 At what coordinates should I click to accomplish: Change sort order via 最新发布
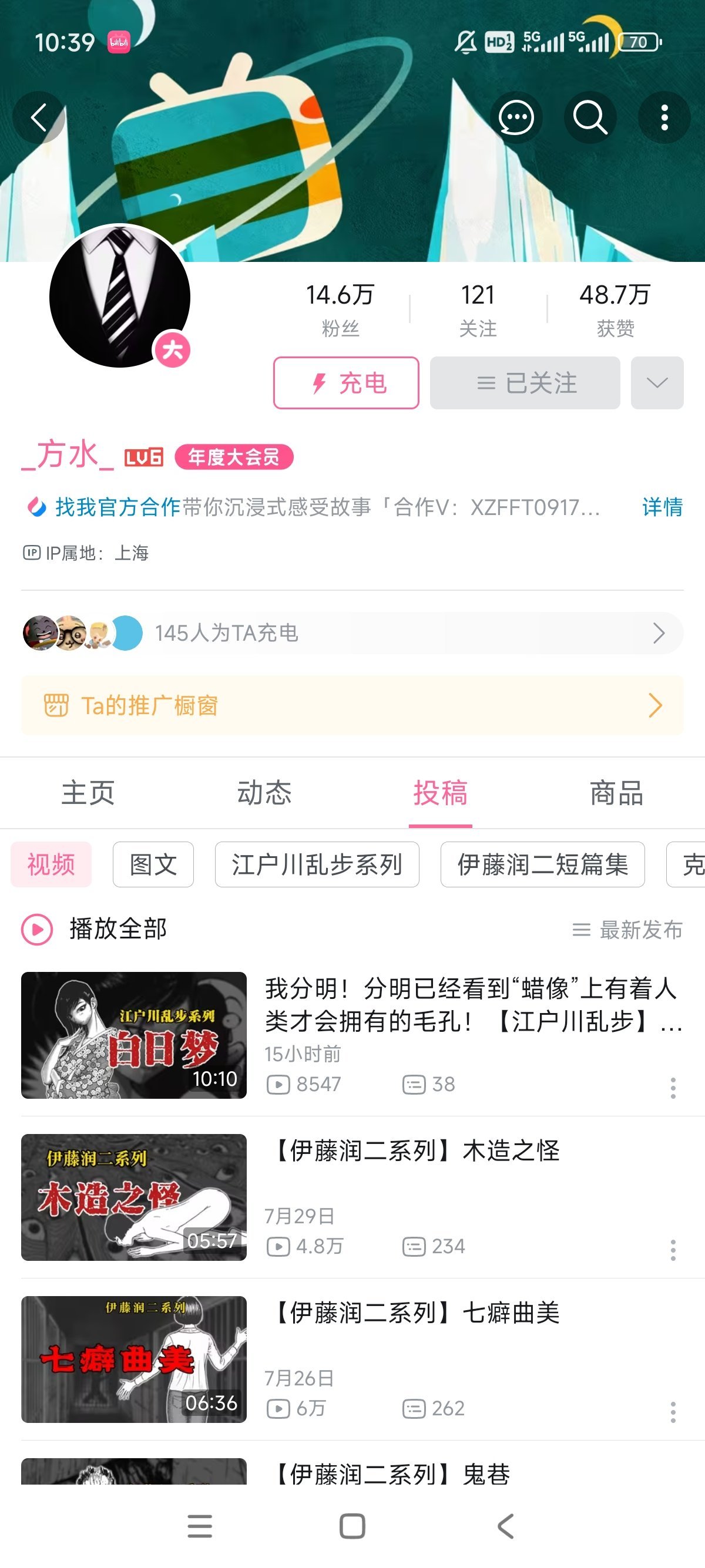627,930
